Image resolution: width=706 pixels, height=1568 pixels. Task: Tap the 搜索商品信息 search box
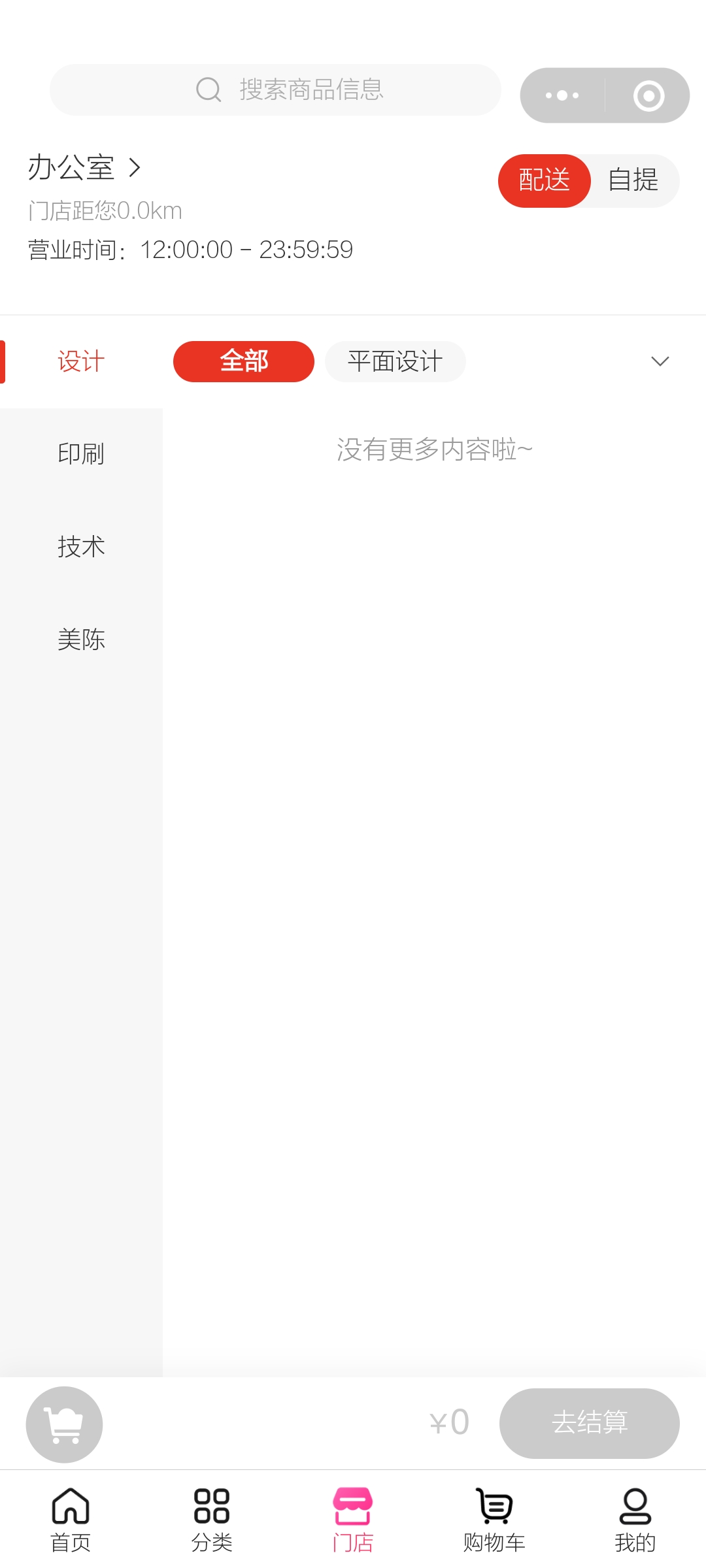[x=275, y=90]
